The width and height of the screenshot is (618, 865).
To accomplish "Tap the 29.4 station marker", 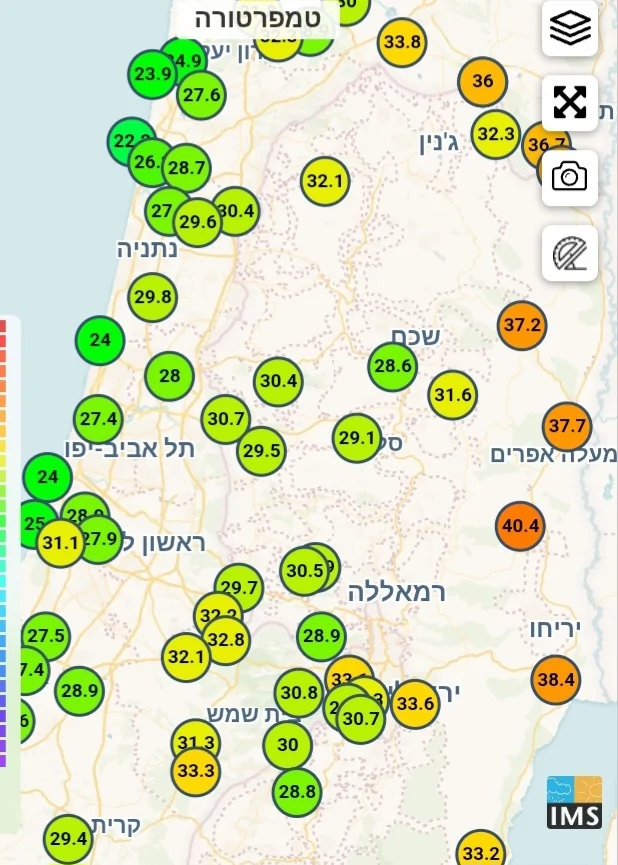I will point(69,838).
